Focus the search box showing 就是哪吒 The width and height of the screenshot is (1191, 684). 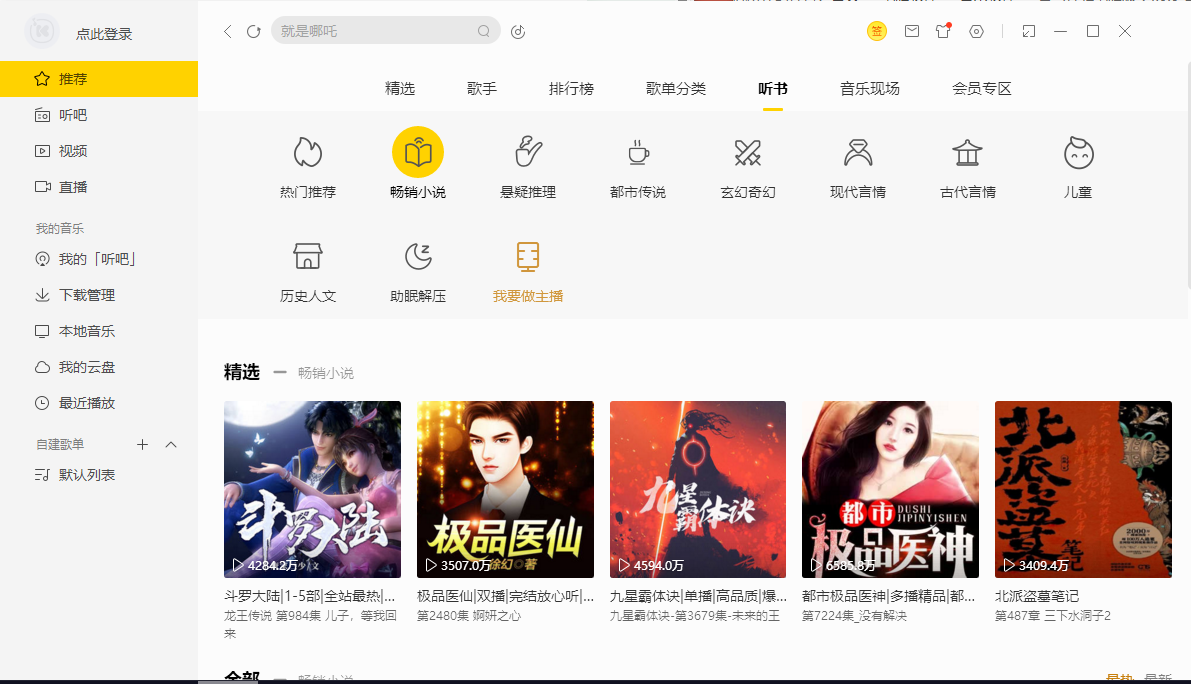point(375,31)
